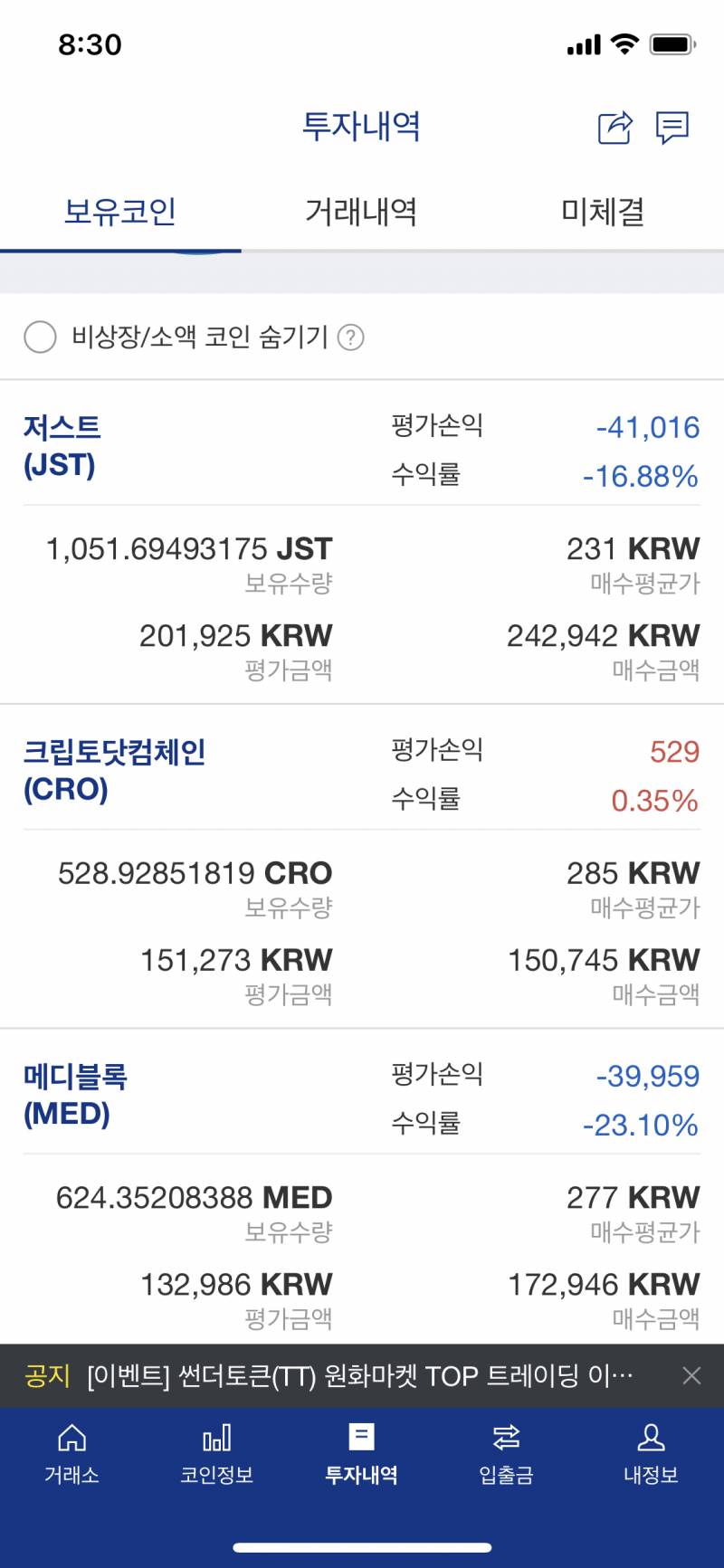This screenshot has height=1568, width=724.
Task: Select the 투자내역 bottom tab
Action: tap(362, 1455)
